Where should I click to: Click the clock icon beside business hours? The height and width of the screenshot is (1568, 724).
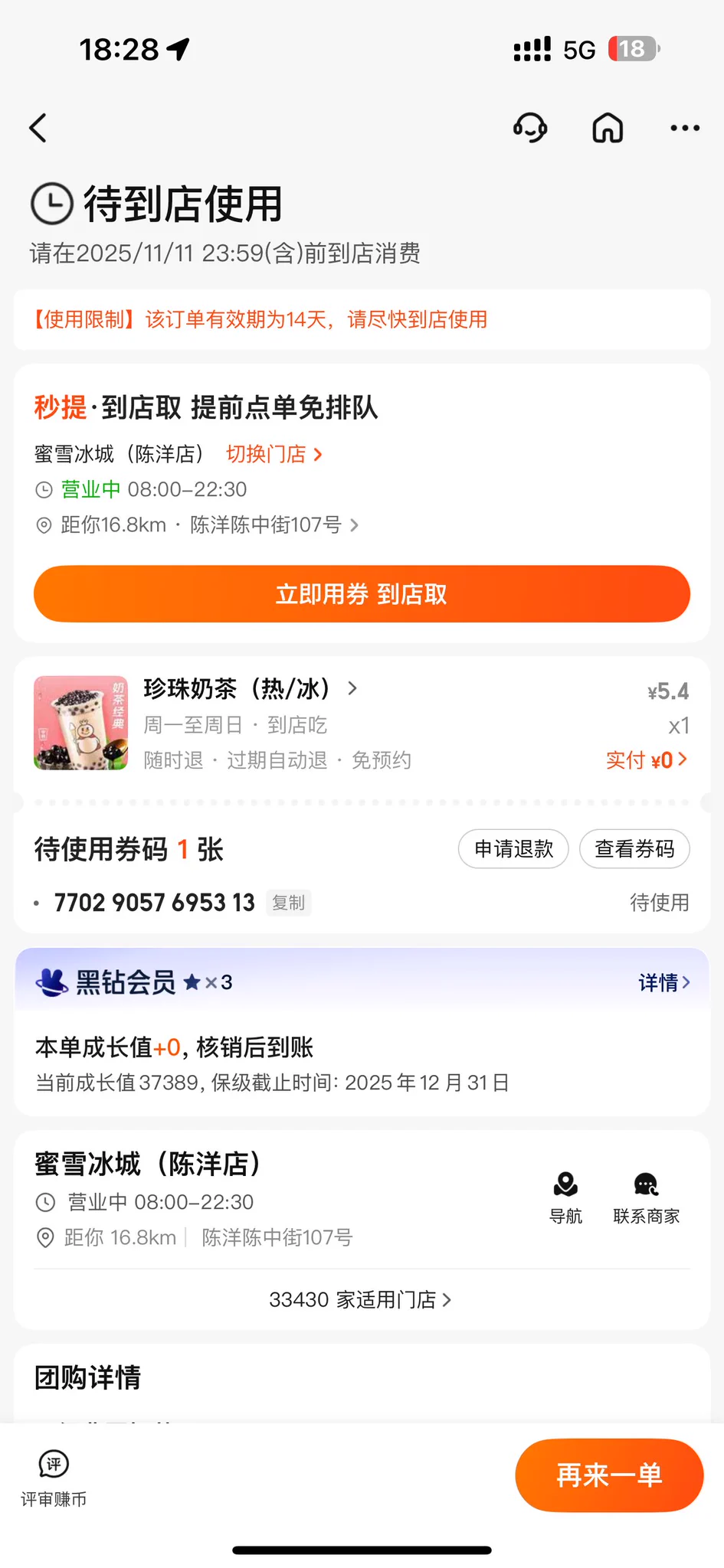[44, 1202]
